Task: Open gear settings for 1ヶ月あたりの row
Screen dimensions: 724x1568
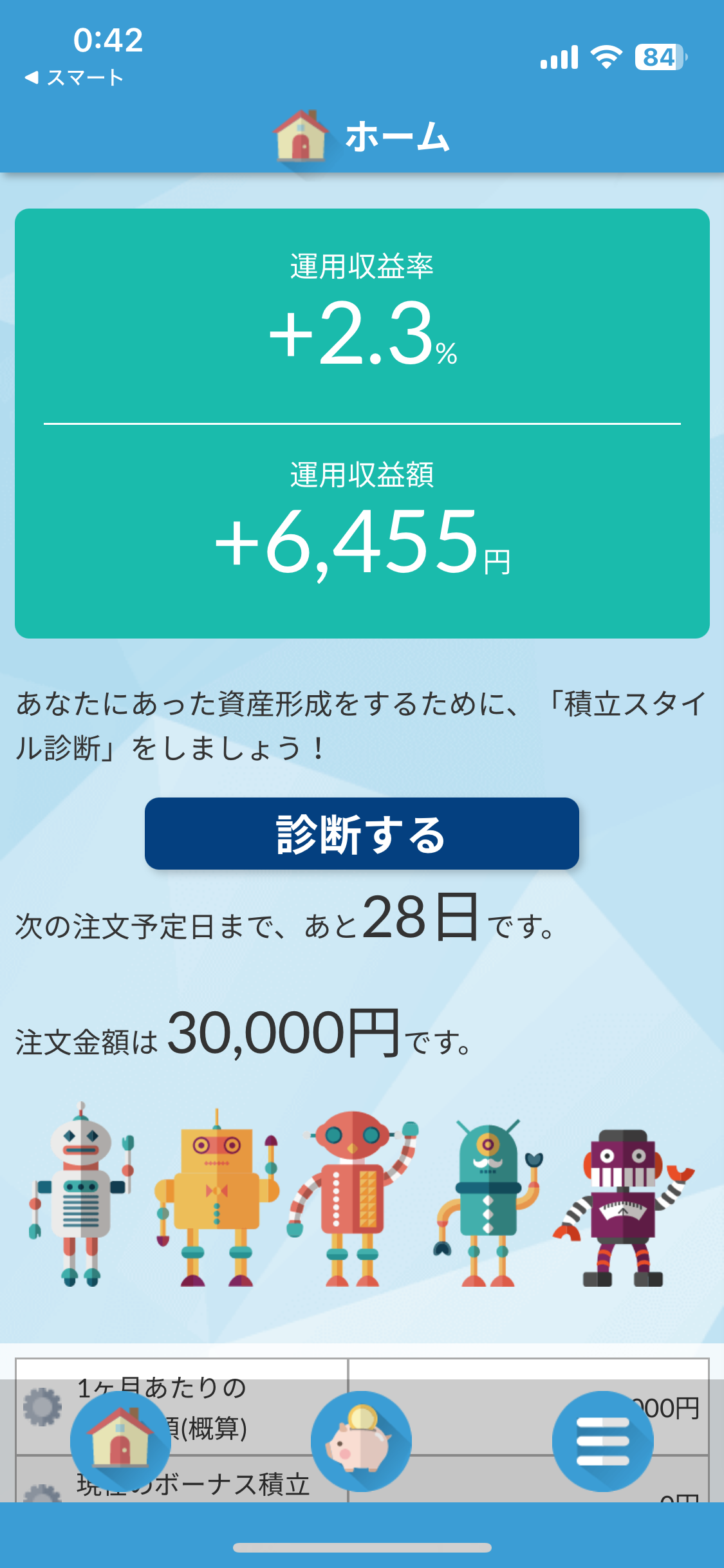Action: [42, 1406]
